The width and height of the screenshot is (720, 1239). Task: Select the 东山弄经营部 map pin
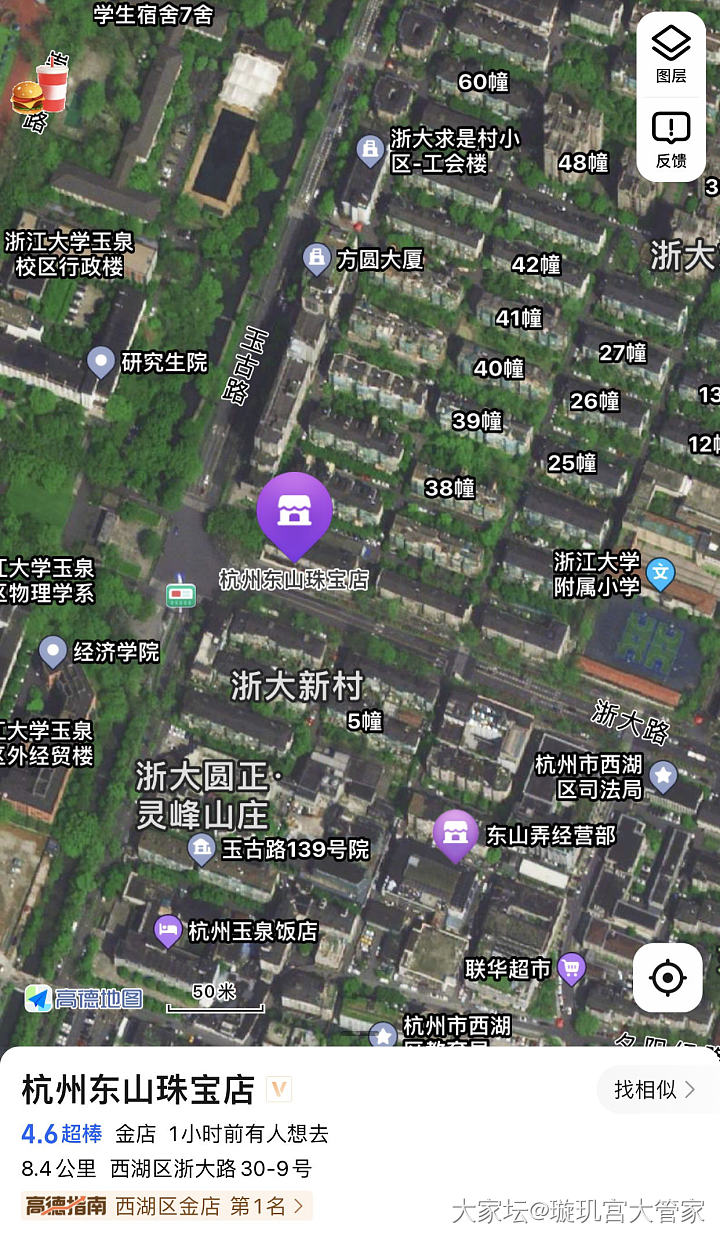pos(455,832)
